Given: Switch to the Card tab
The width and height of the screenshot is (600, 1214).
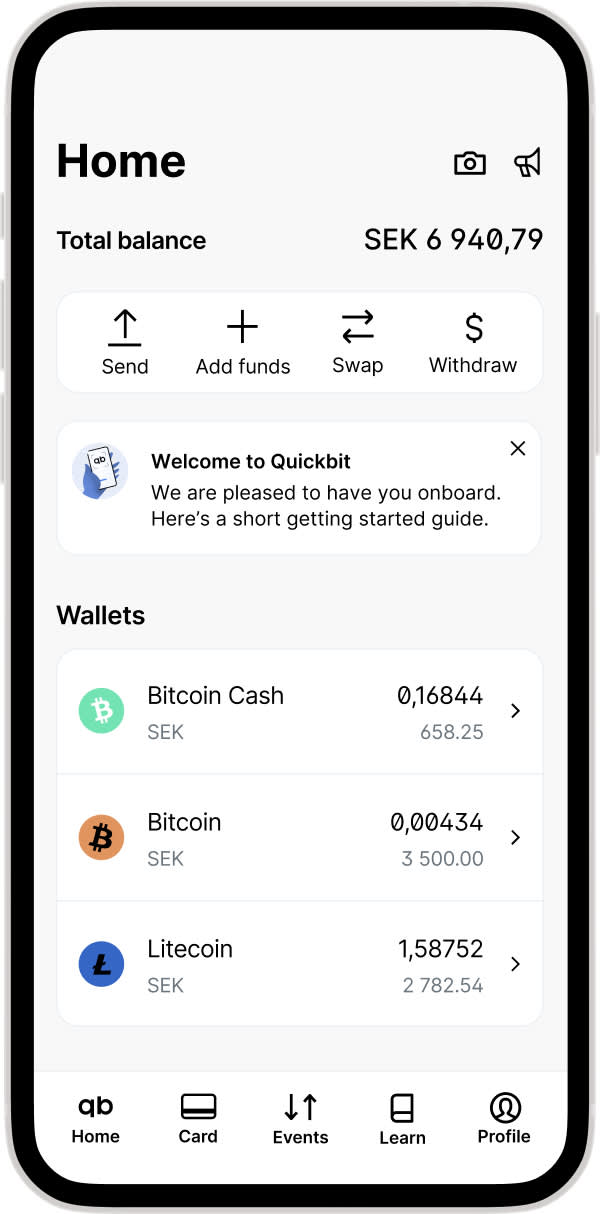Looking at the screenshot, I should click(198, 1119).
